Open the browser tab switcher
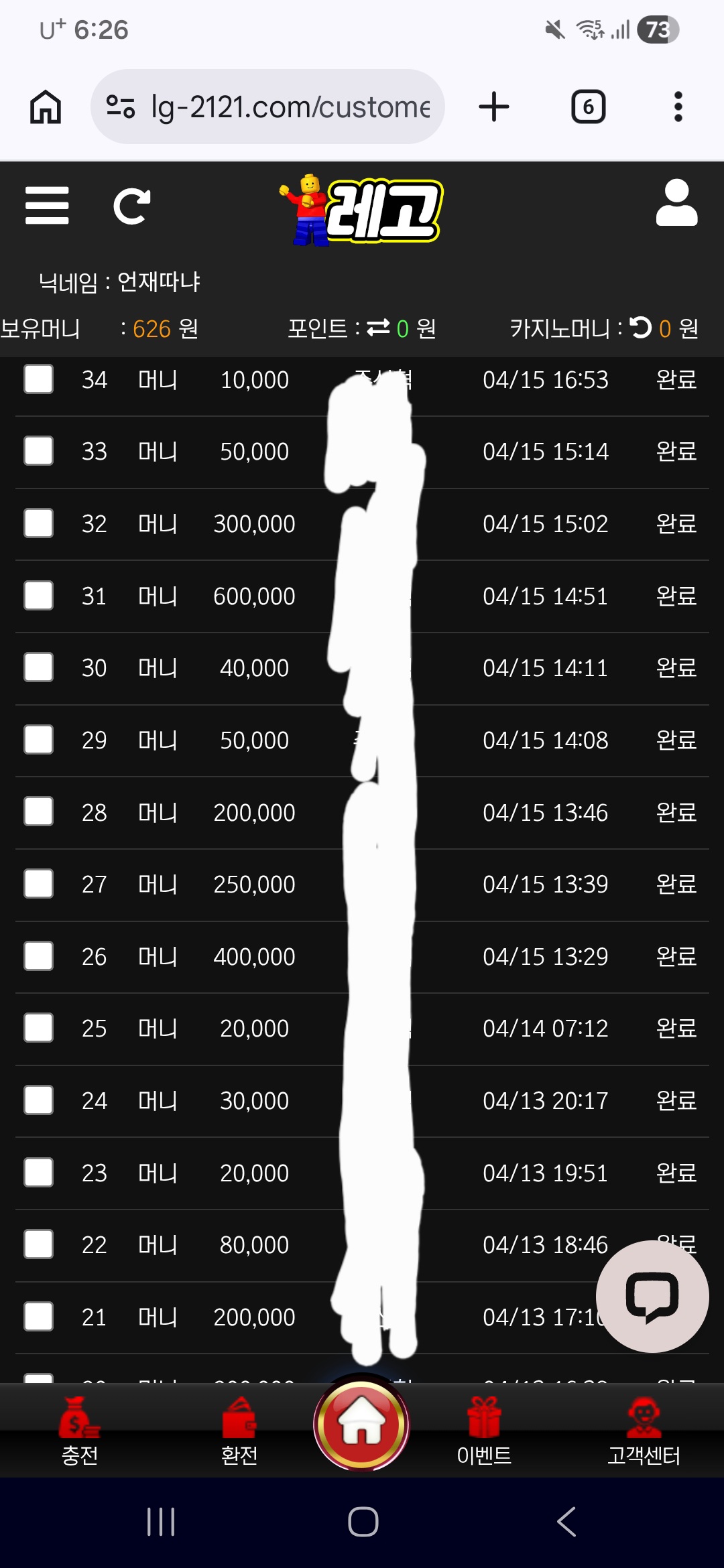The image size is (724, 1568). coord(588,107)
